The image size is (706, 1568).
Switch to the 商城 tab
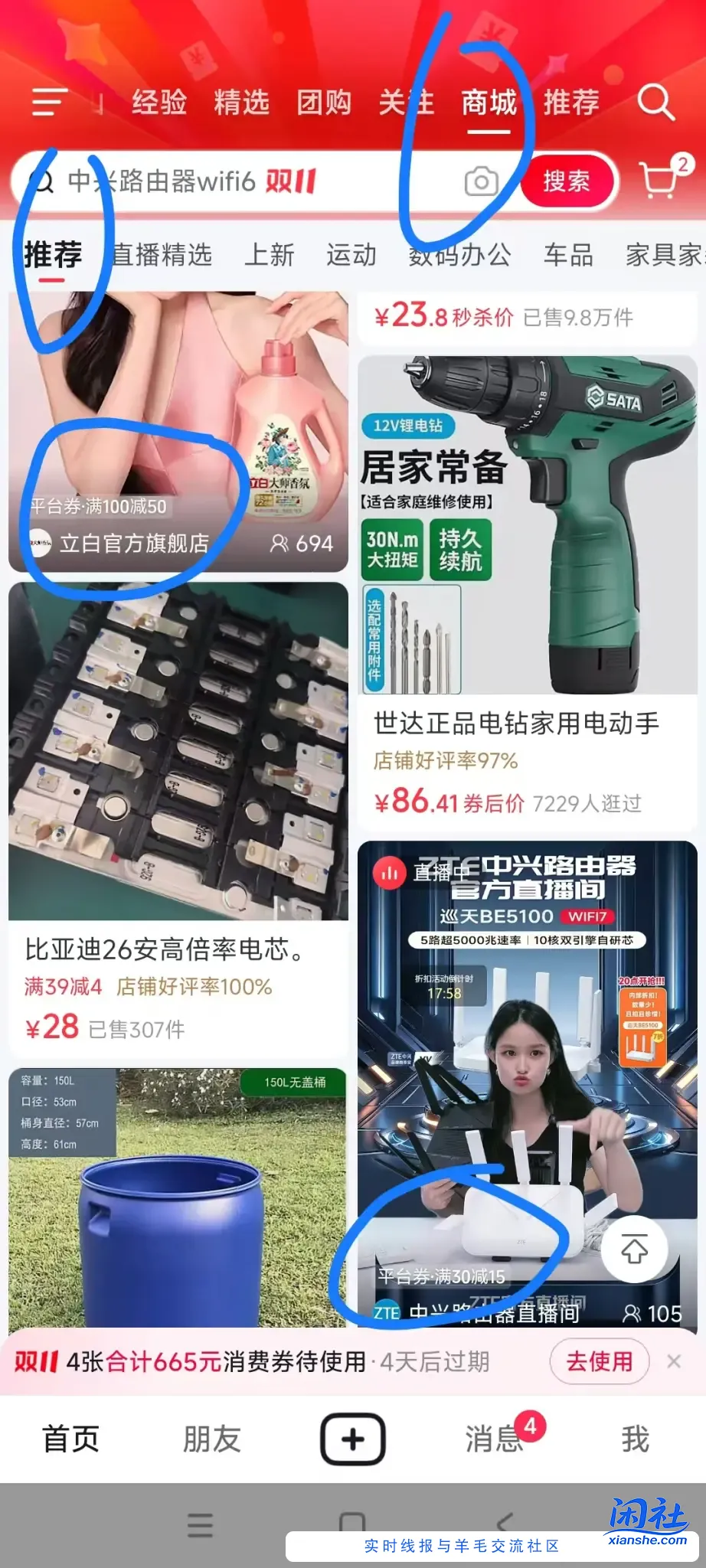tap(488, 102)
